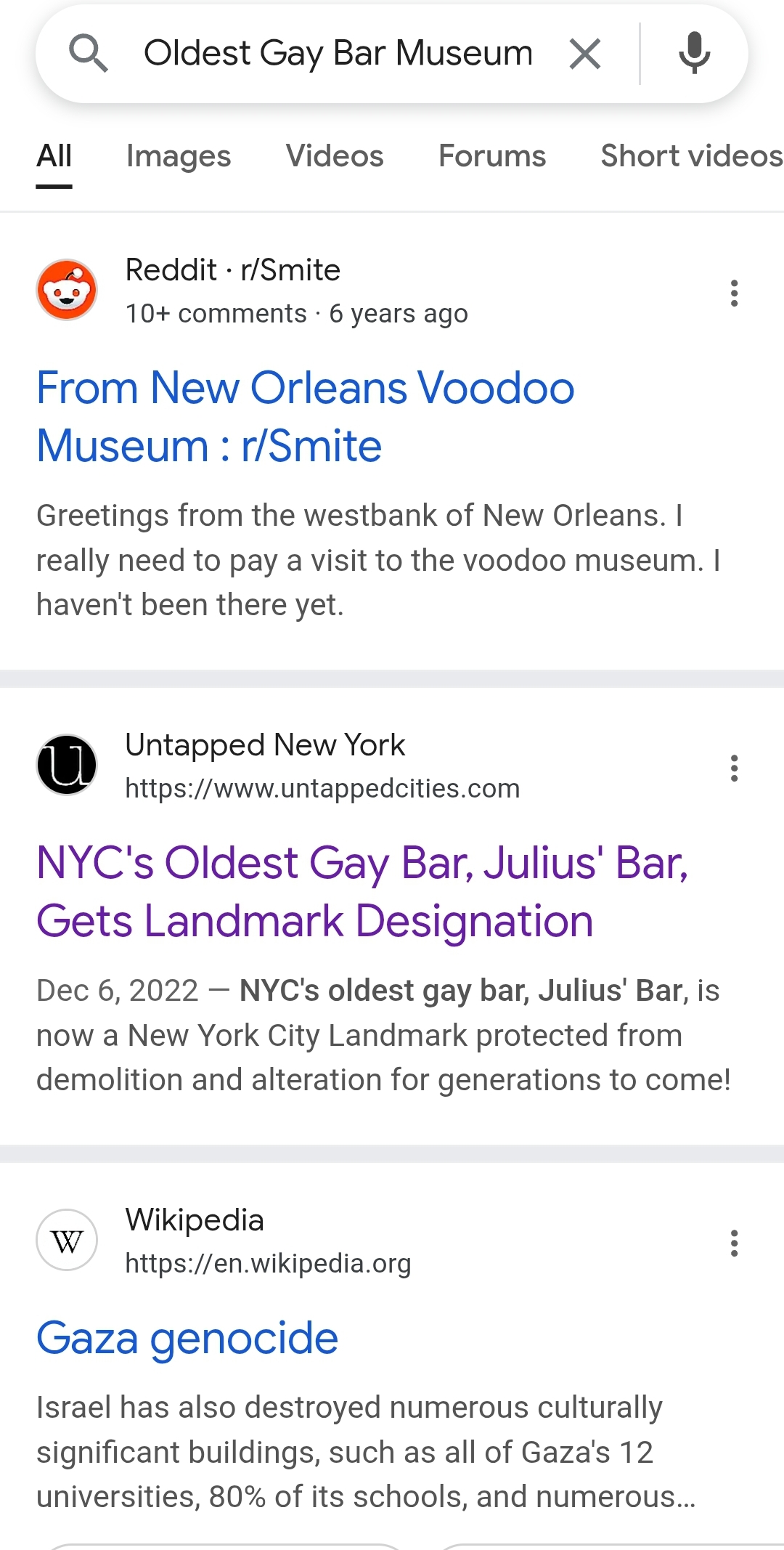Screen dimensions: 784x1550
Task: Open the Gaza genocide Wikipedia result
Action: coord(187,1338)
